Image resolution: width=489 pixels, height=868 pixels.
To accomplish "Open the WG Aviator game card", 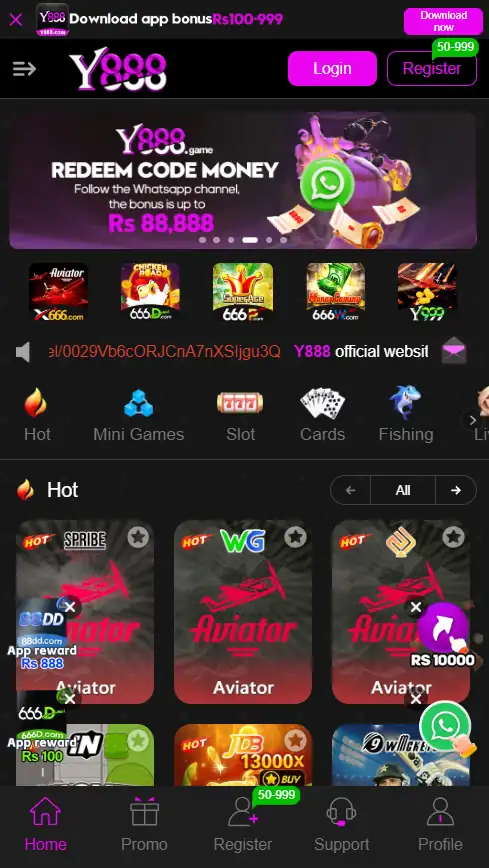I will [x=243, y=611].
